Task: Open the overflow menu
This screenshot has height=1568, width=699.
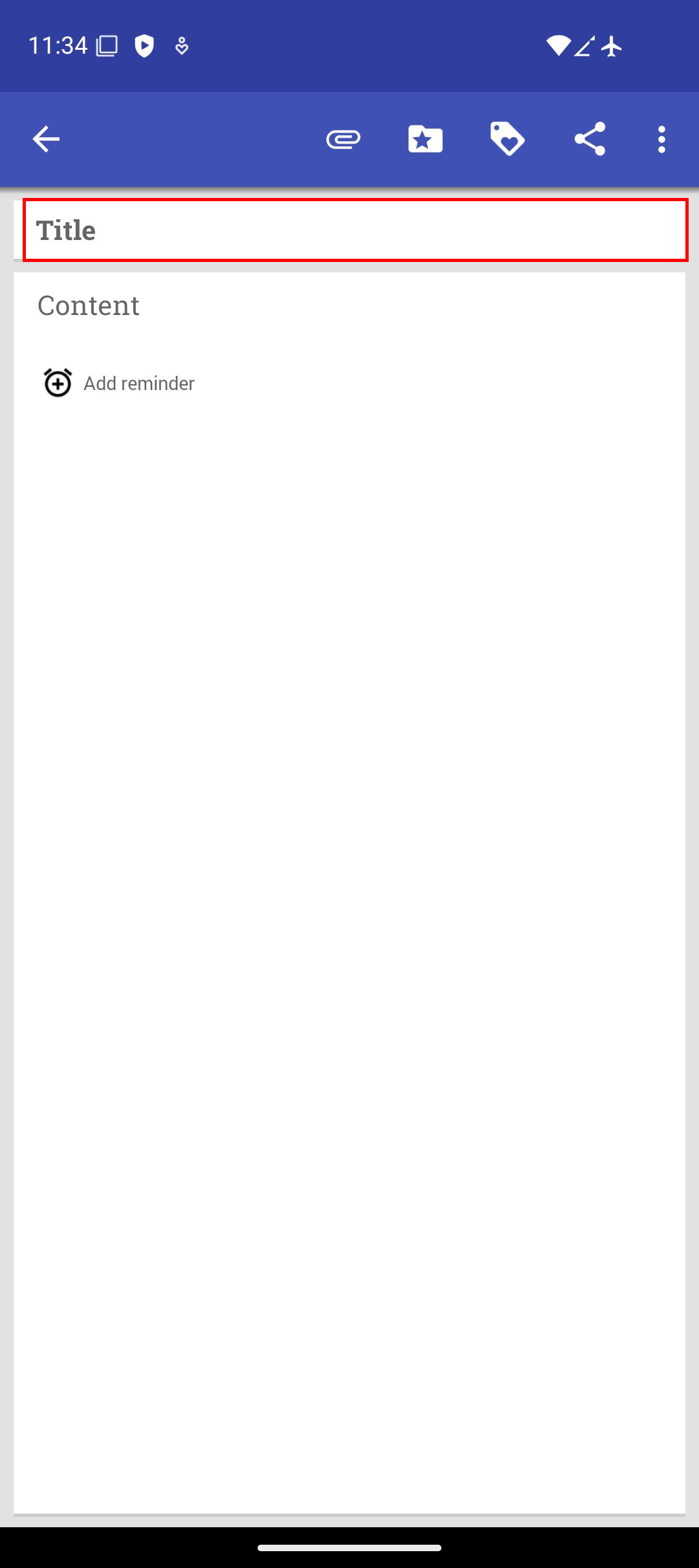Action: [661, 139]
